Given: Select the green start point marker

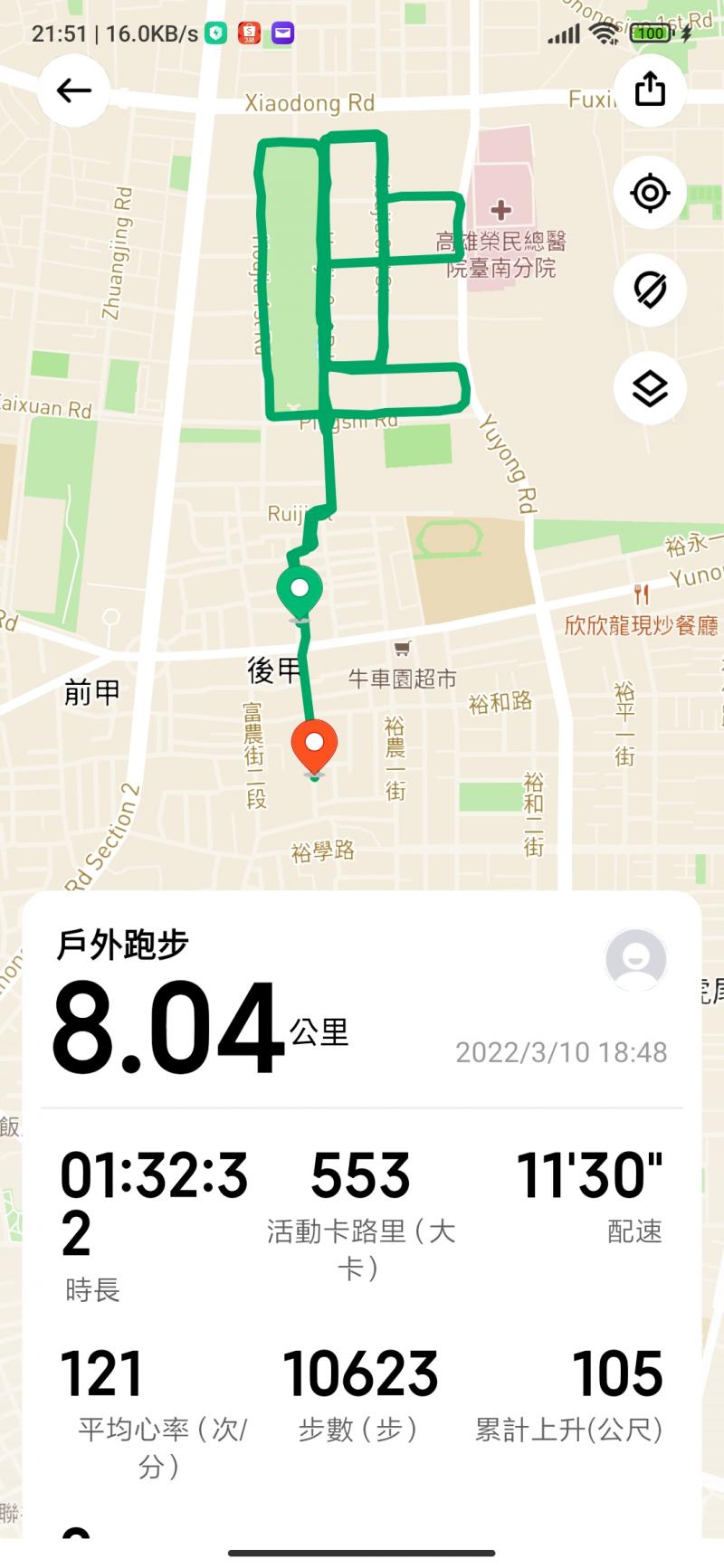Looking at the screenshot, I should click(x=300, y=590).
